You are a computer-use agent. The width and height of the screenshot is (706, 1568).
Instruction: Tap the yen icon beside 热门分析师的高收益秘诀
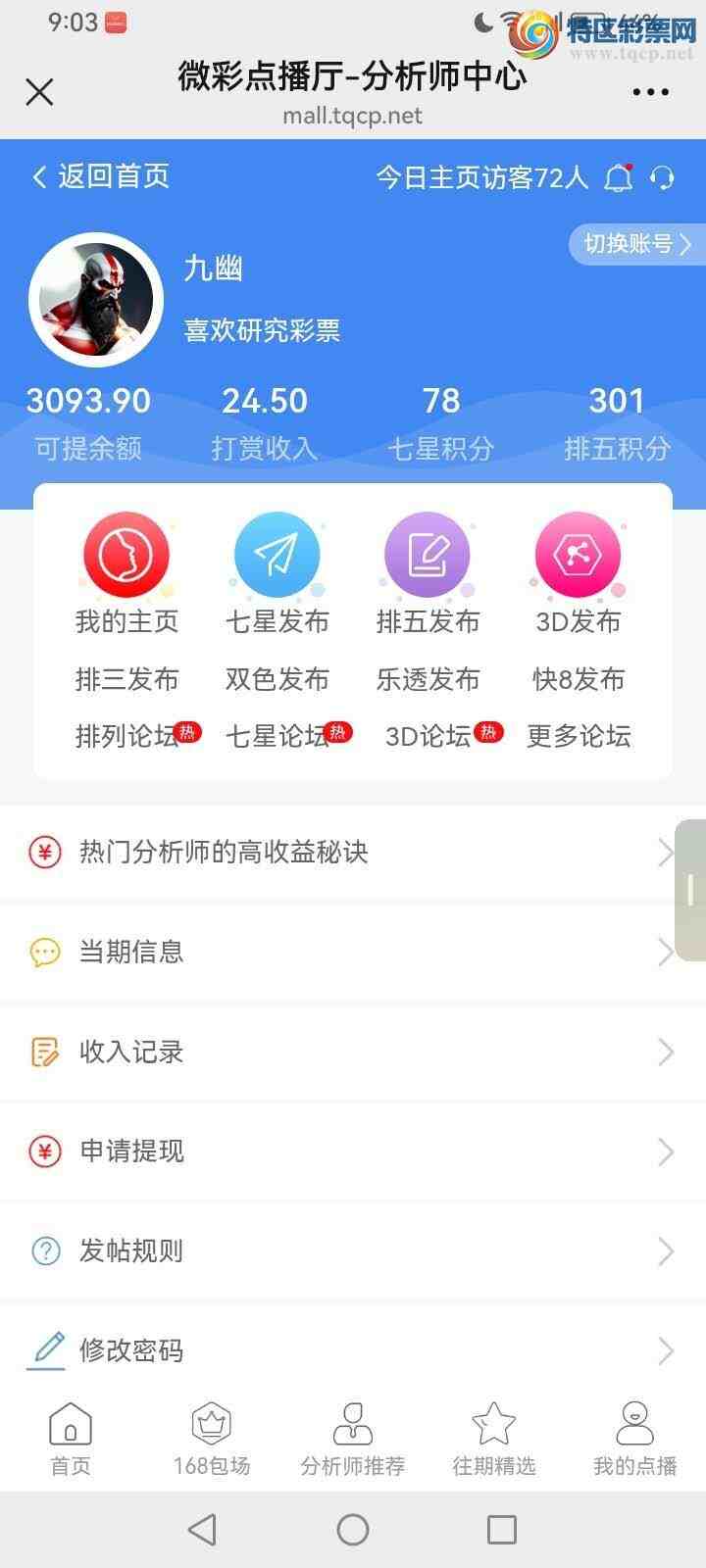pos(43,853)
